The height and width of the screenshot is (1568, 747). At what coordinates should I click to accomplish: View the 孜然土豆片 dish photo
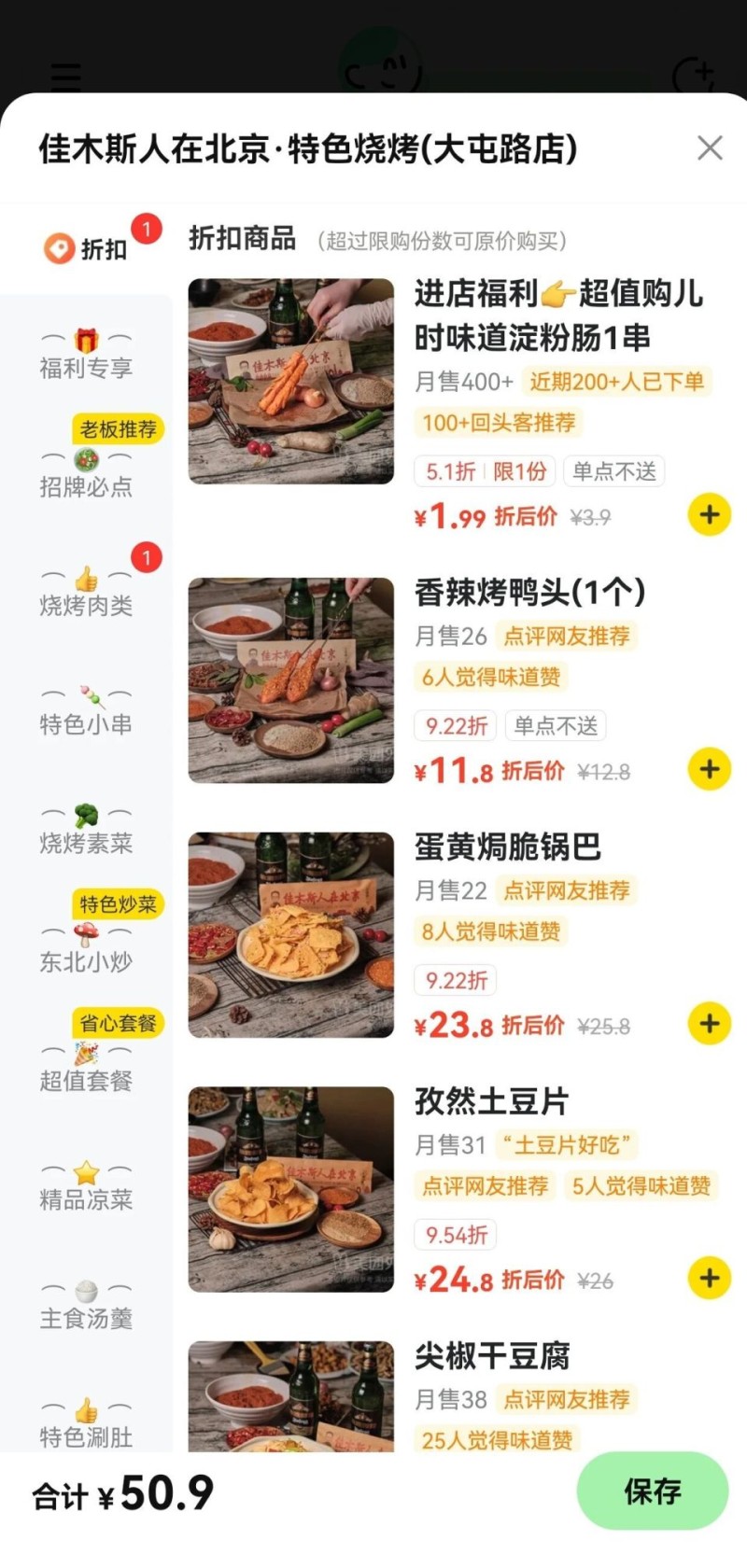tap(291, 1189)
